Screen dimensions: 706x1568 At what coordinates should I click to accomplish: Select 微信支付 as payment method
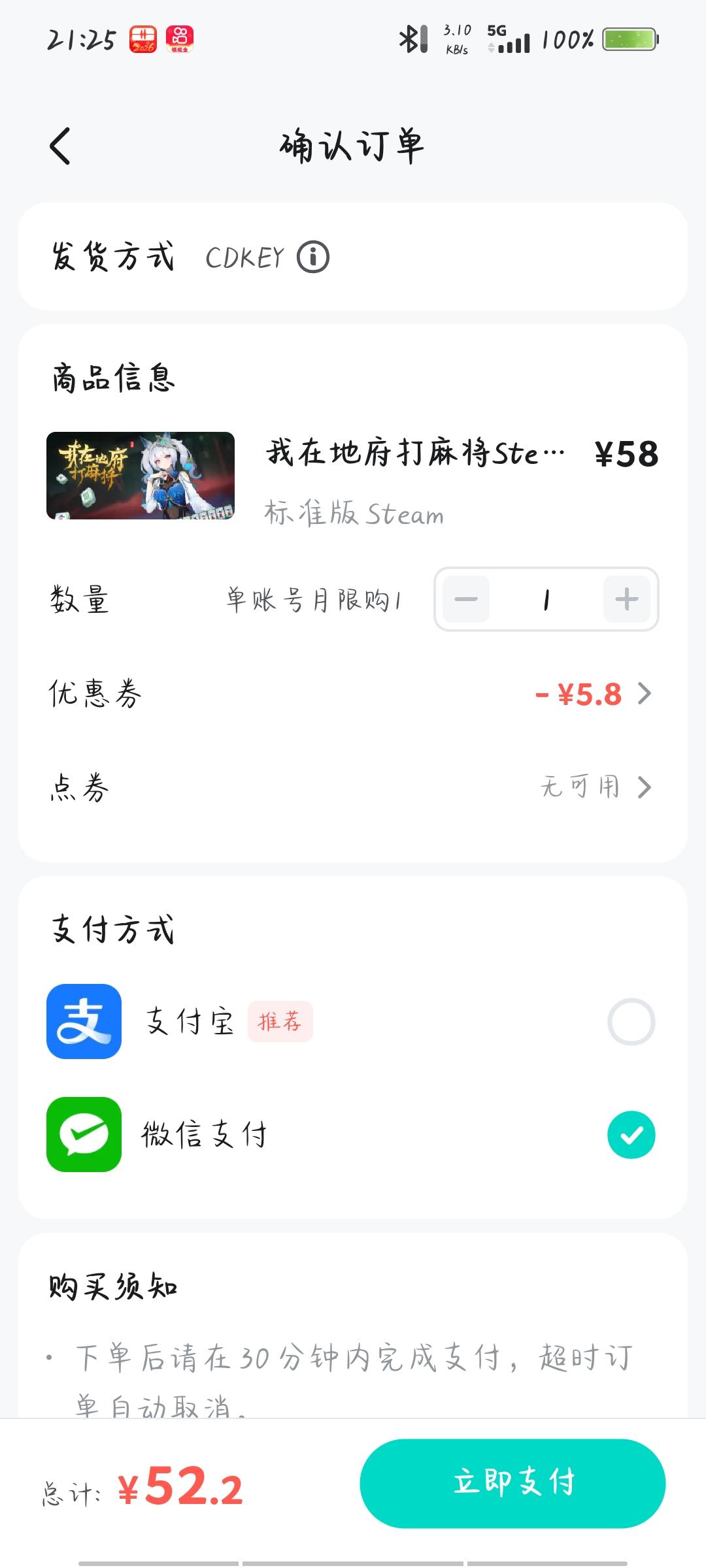point(631,1135)
